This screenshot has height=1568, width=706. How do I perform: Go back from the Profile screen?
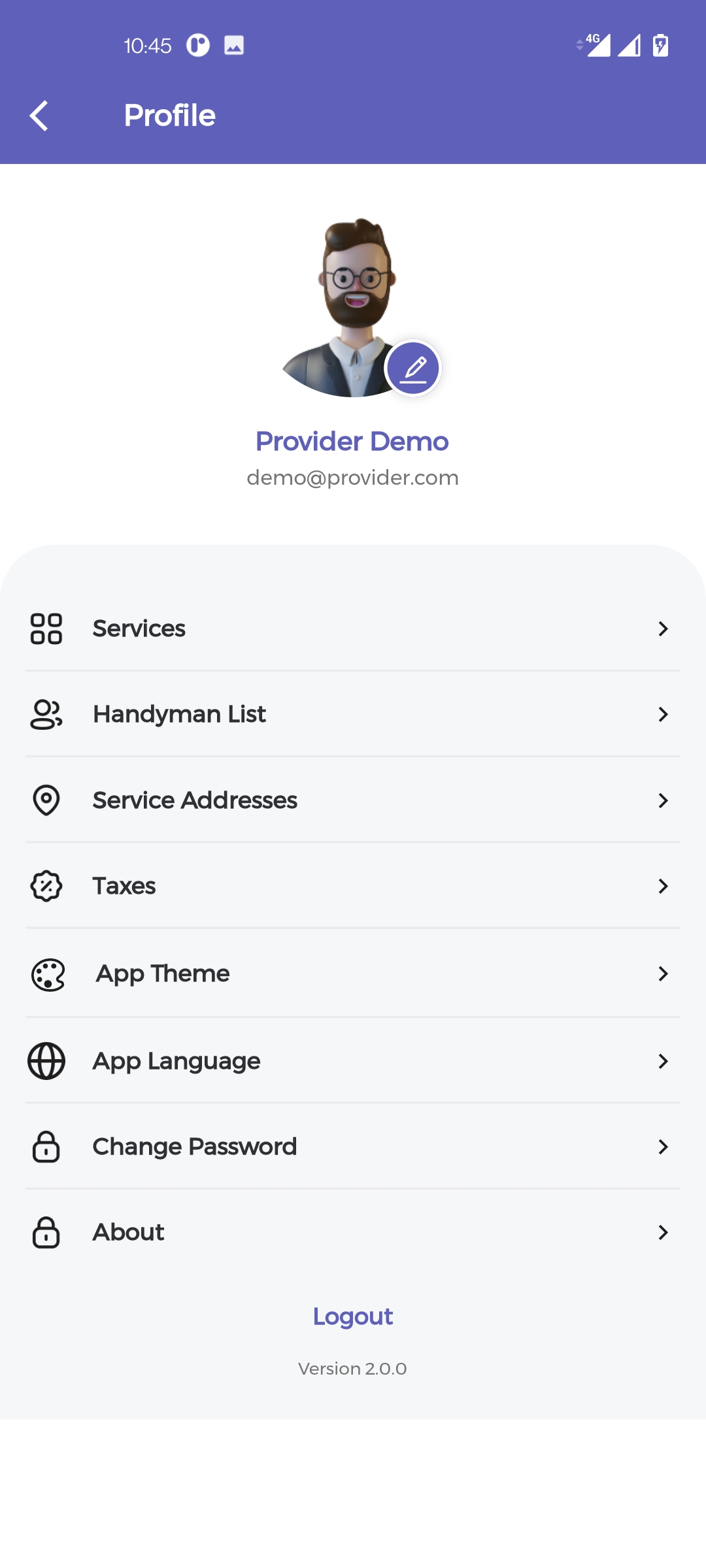point(39,116)
